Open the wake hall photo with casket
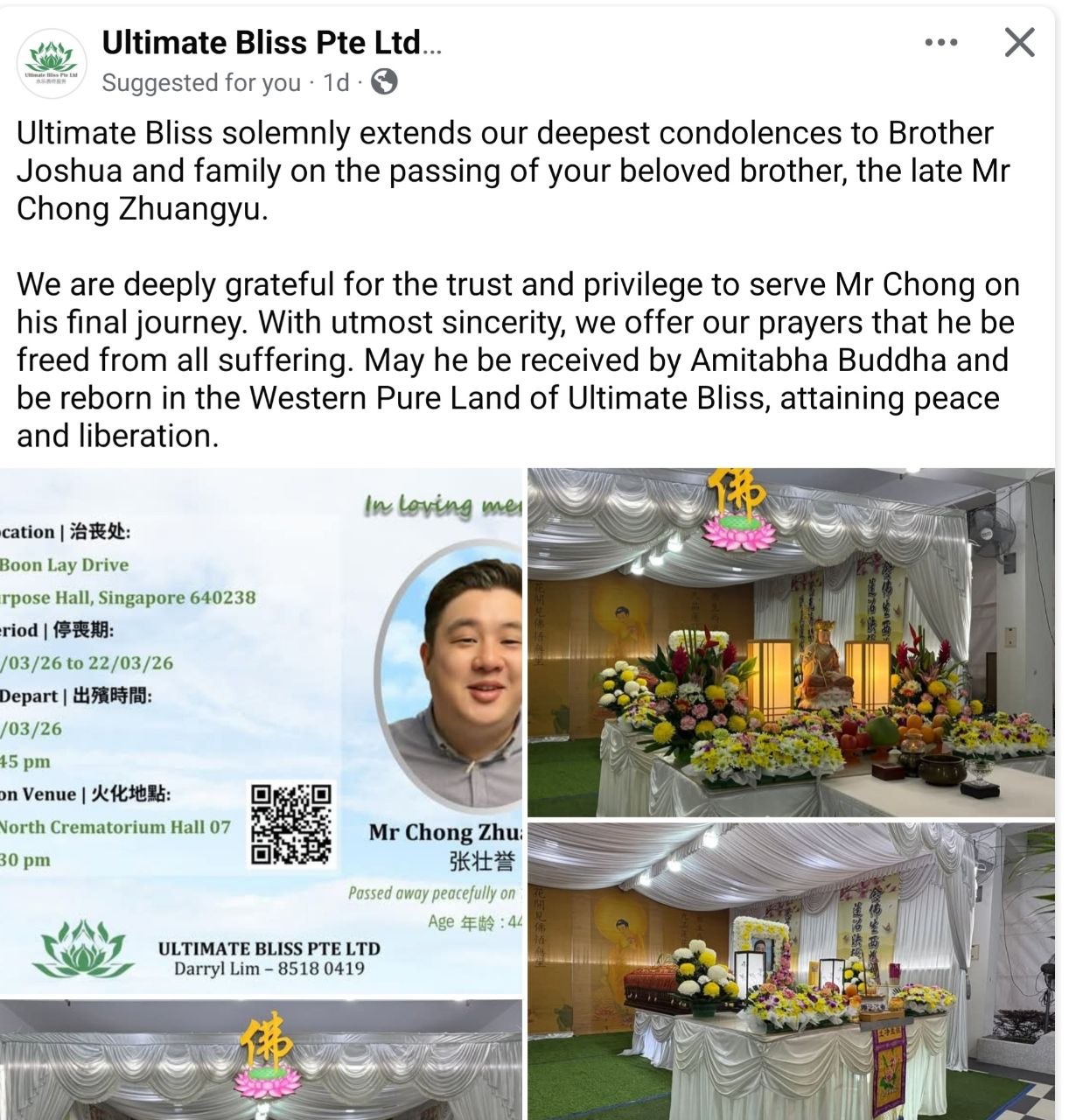Image resolution: width=1090 pixels, height=1120 pixels. pos(790,969)
